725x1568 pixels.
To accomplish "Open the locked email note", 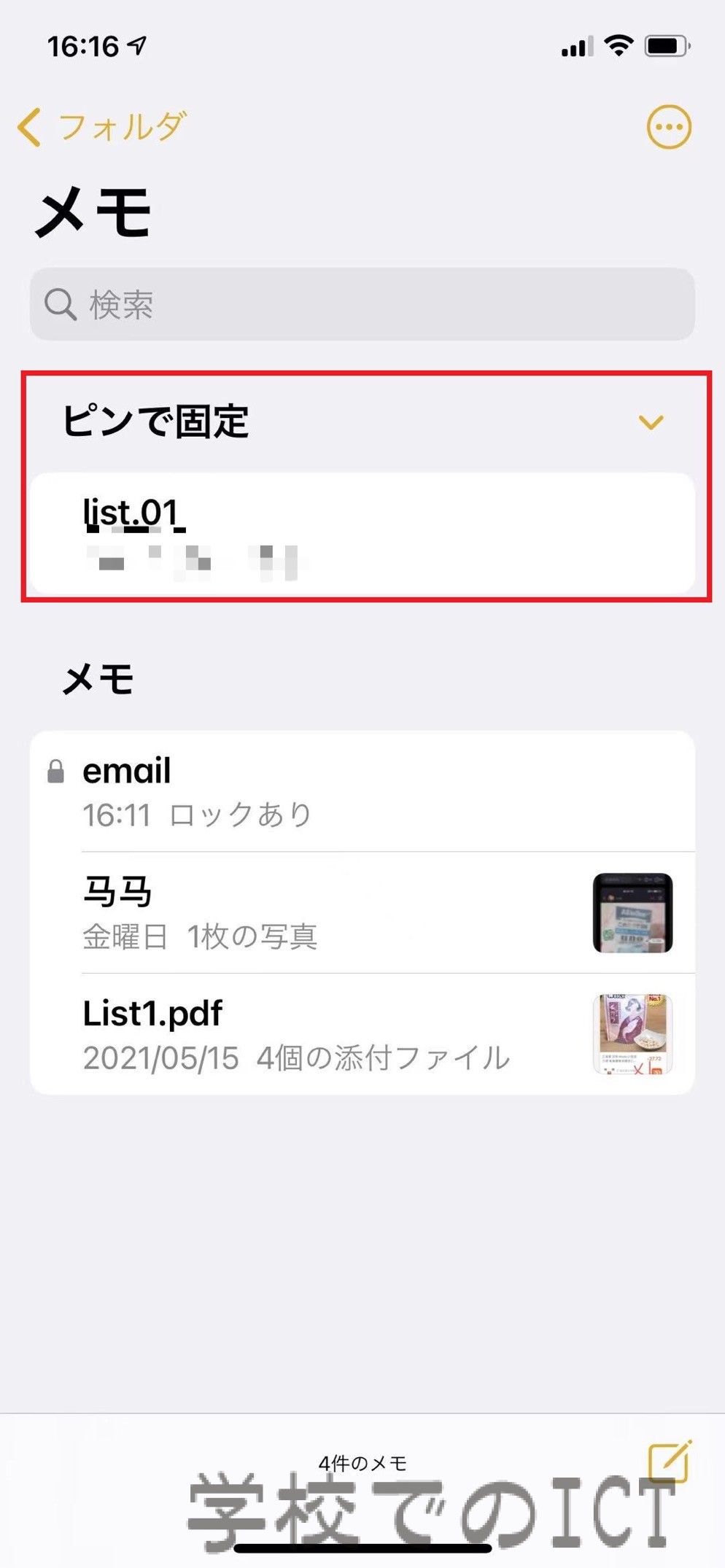I will point(362,791).
